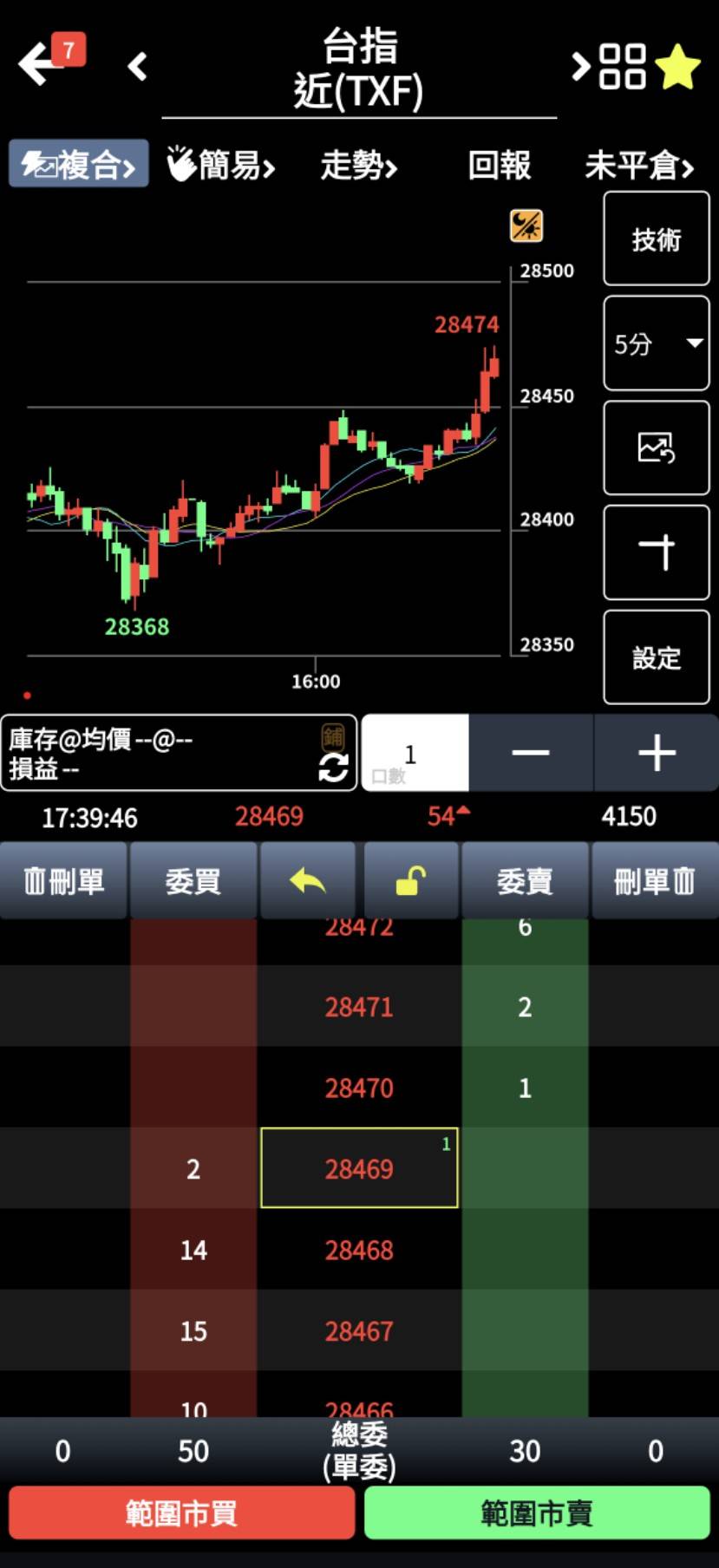Click the 口數 quantity input field

point(414,753)
